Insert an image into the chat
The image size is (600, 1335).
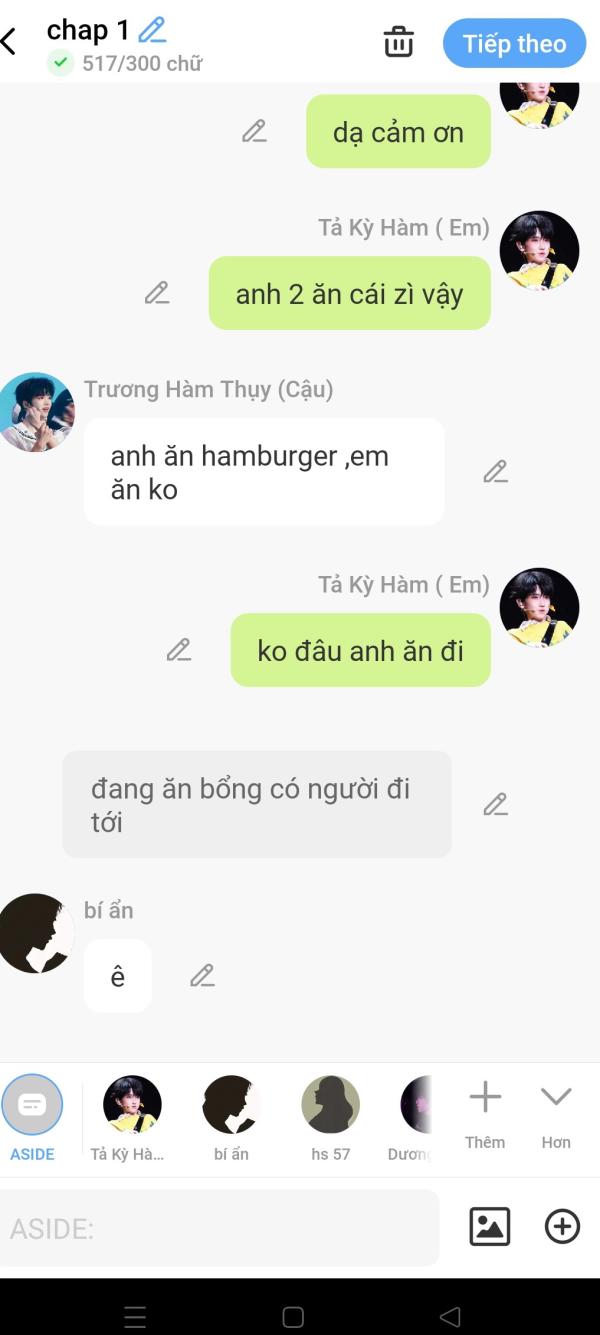489,1227
